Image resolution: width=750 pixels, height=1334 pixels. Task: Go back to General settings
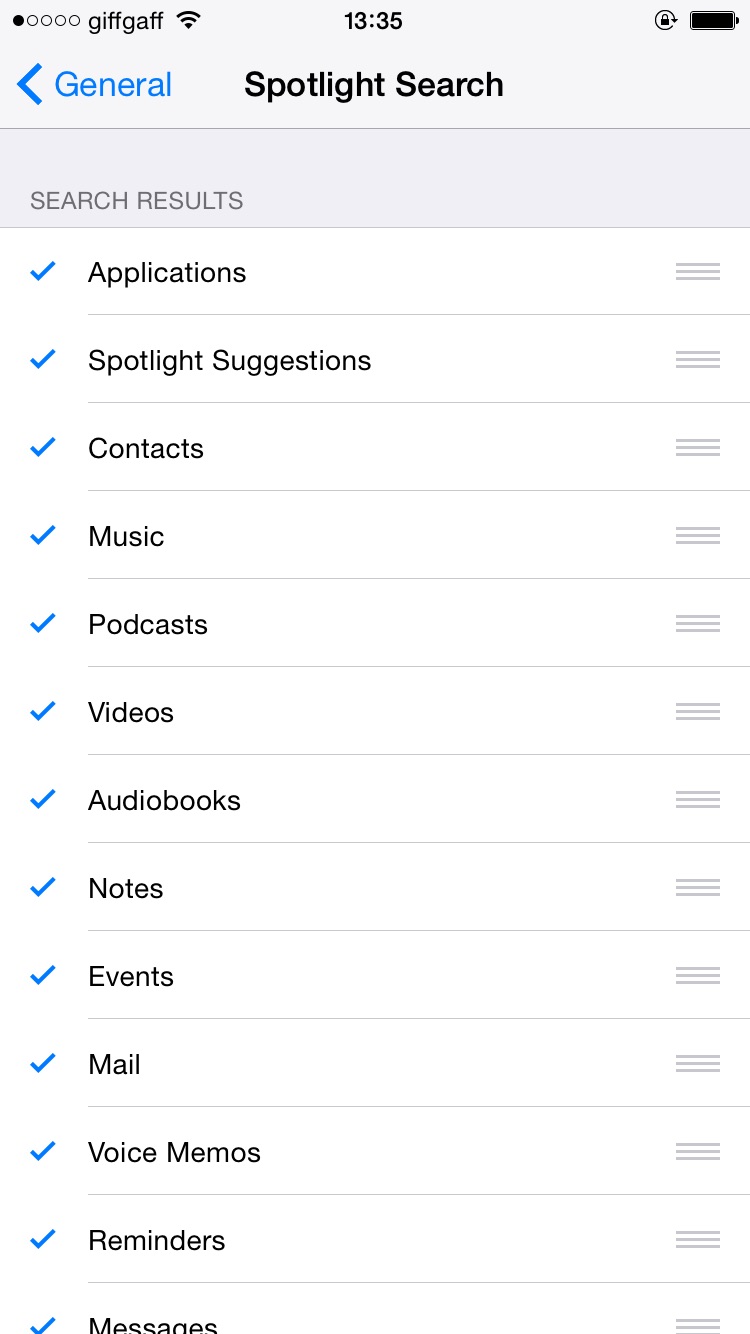click(94, 85)
